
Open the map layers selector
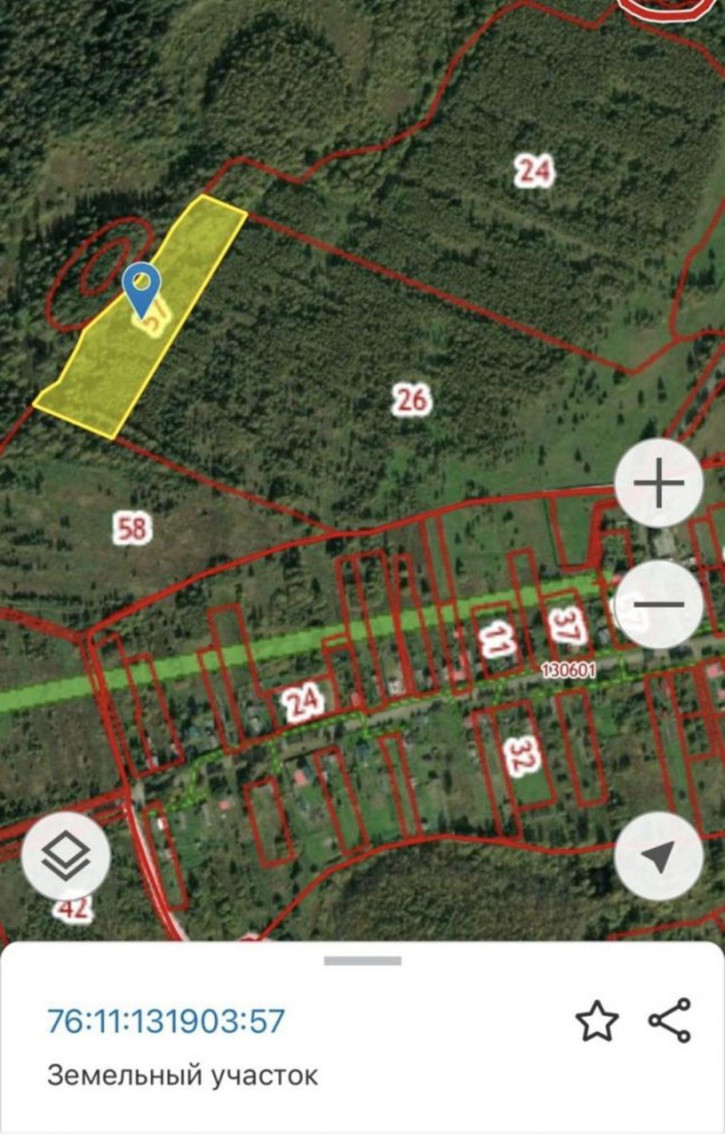click(x=67, y=858)
